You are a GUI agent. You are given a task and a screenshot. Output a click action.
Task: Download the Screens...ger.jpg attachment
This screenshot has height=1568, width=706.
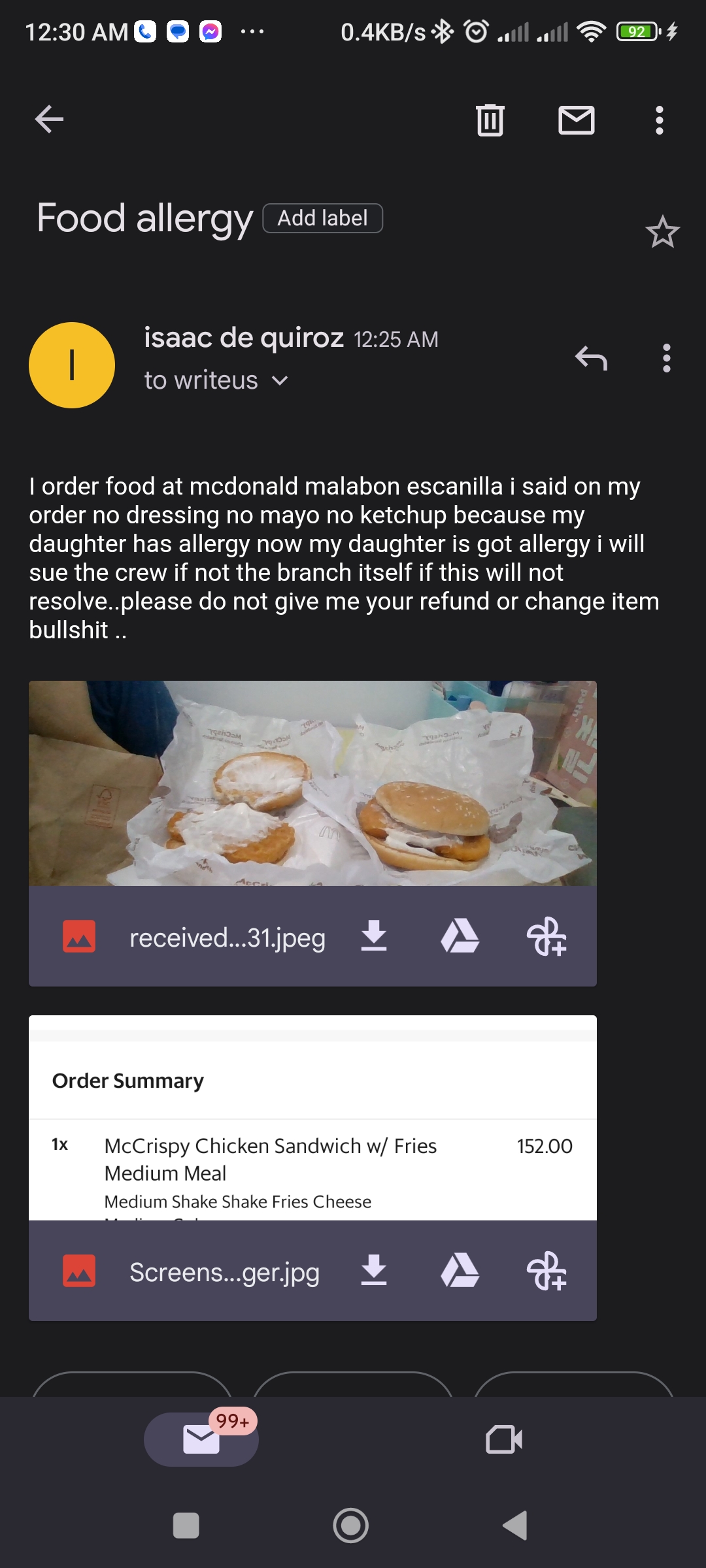click(373, 1271)
